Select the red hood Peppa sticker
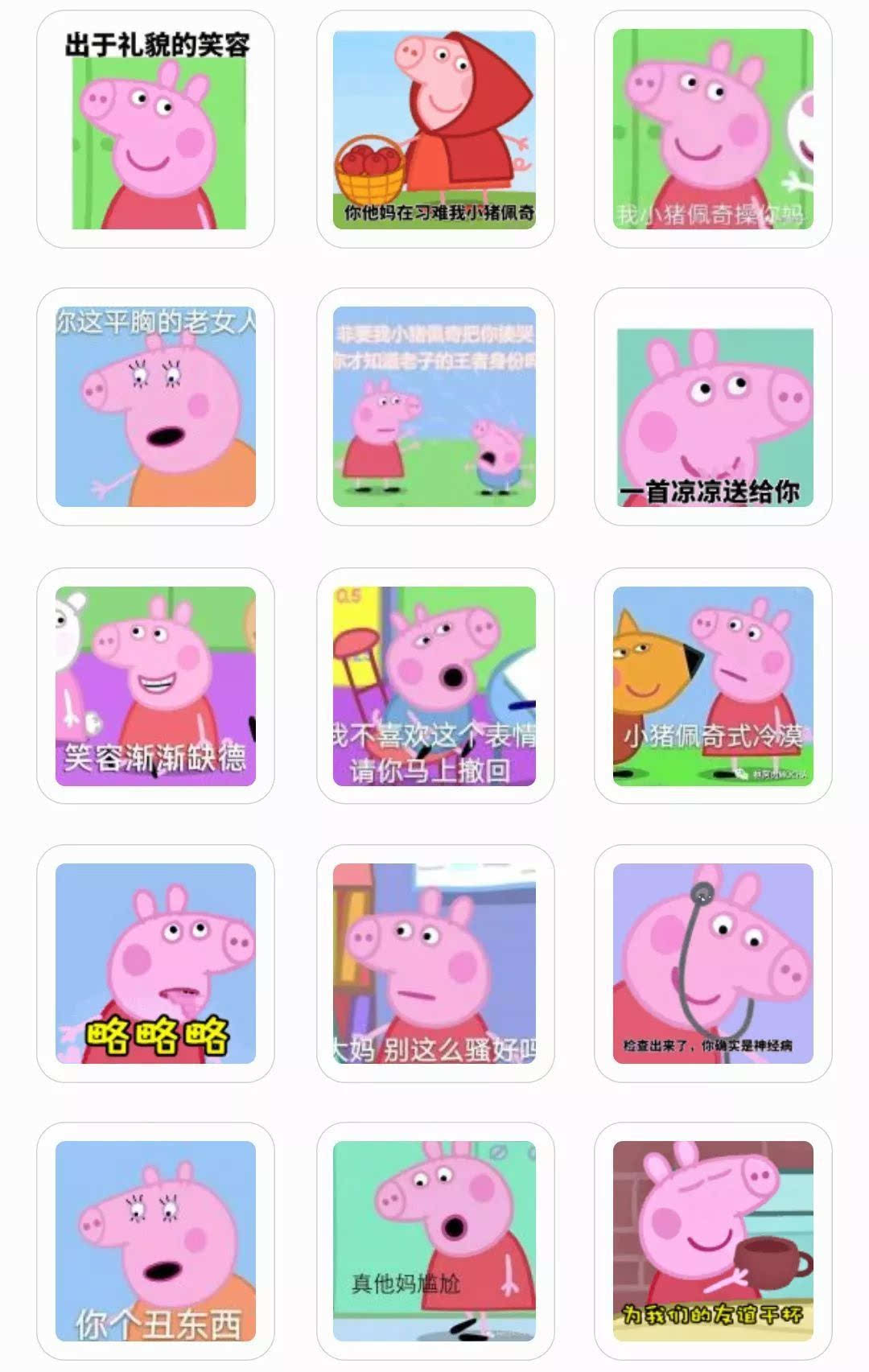869x1372 pixels. click(434, 129)
